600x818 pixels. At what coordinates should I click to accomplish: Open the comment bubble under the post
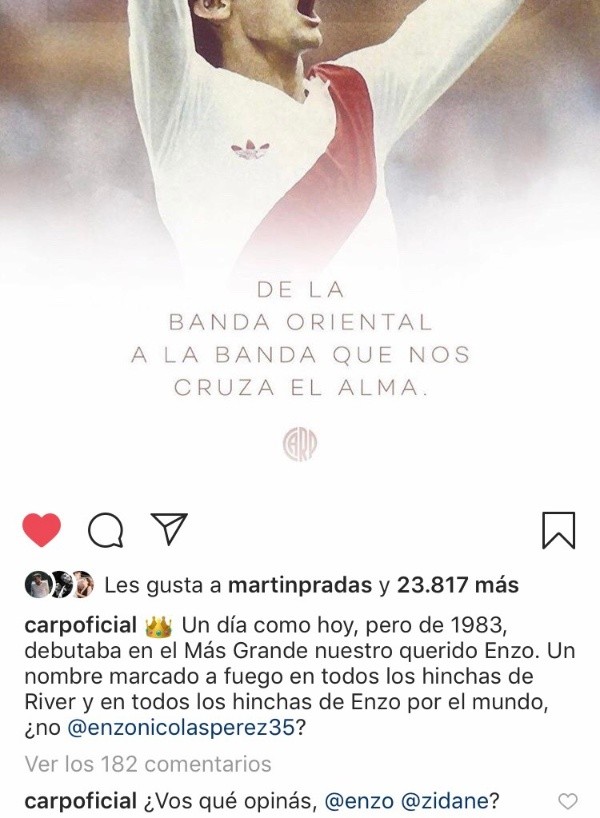(x=105, y=530)
